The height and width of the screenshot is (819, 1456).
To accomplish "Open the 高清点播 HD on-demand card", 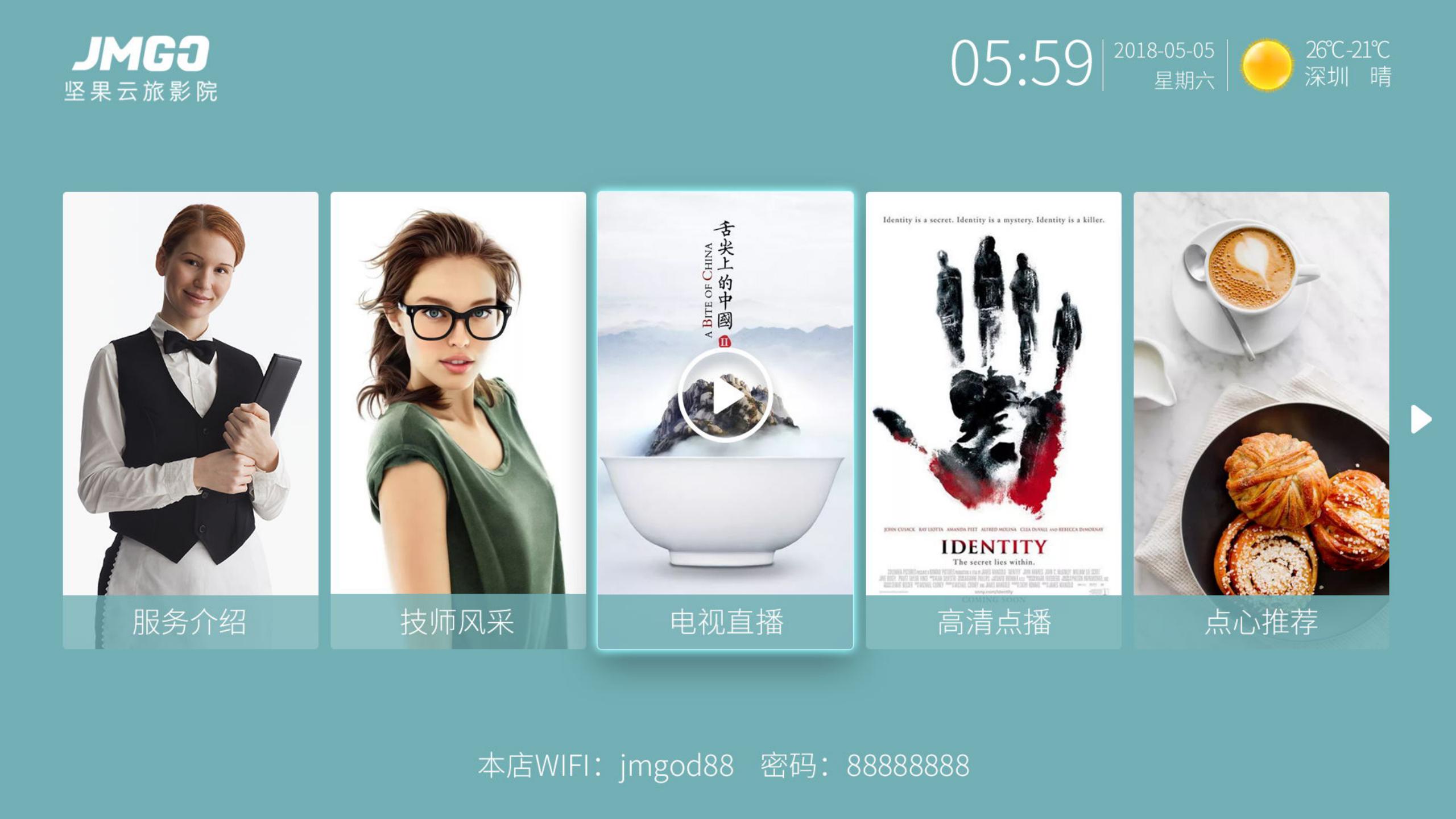I will pyautogui.click(x=993, y=420).
